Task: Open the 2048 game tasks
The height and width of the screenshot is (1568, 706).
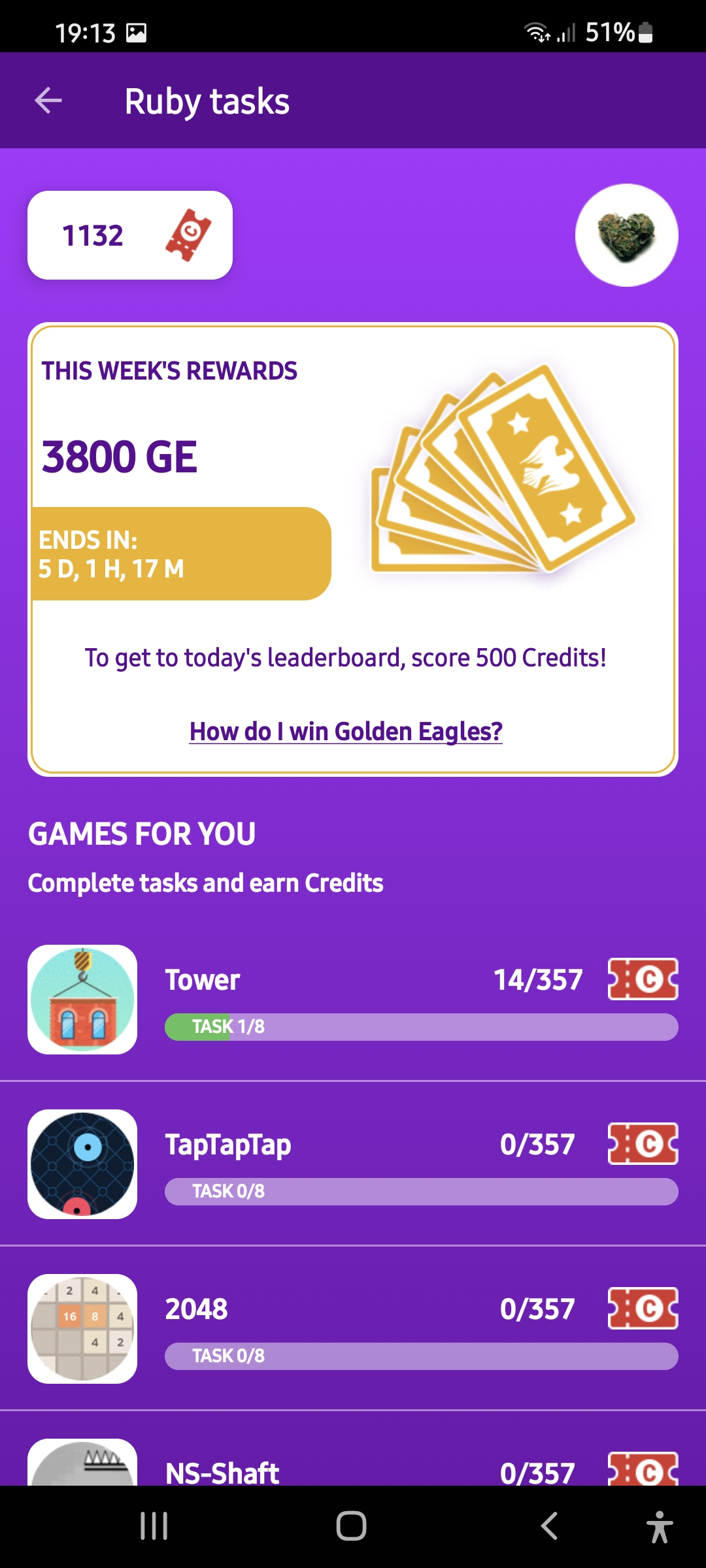Action: (x=353, y=1329)
